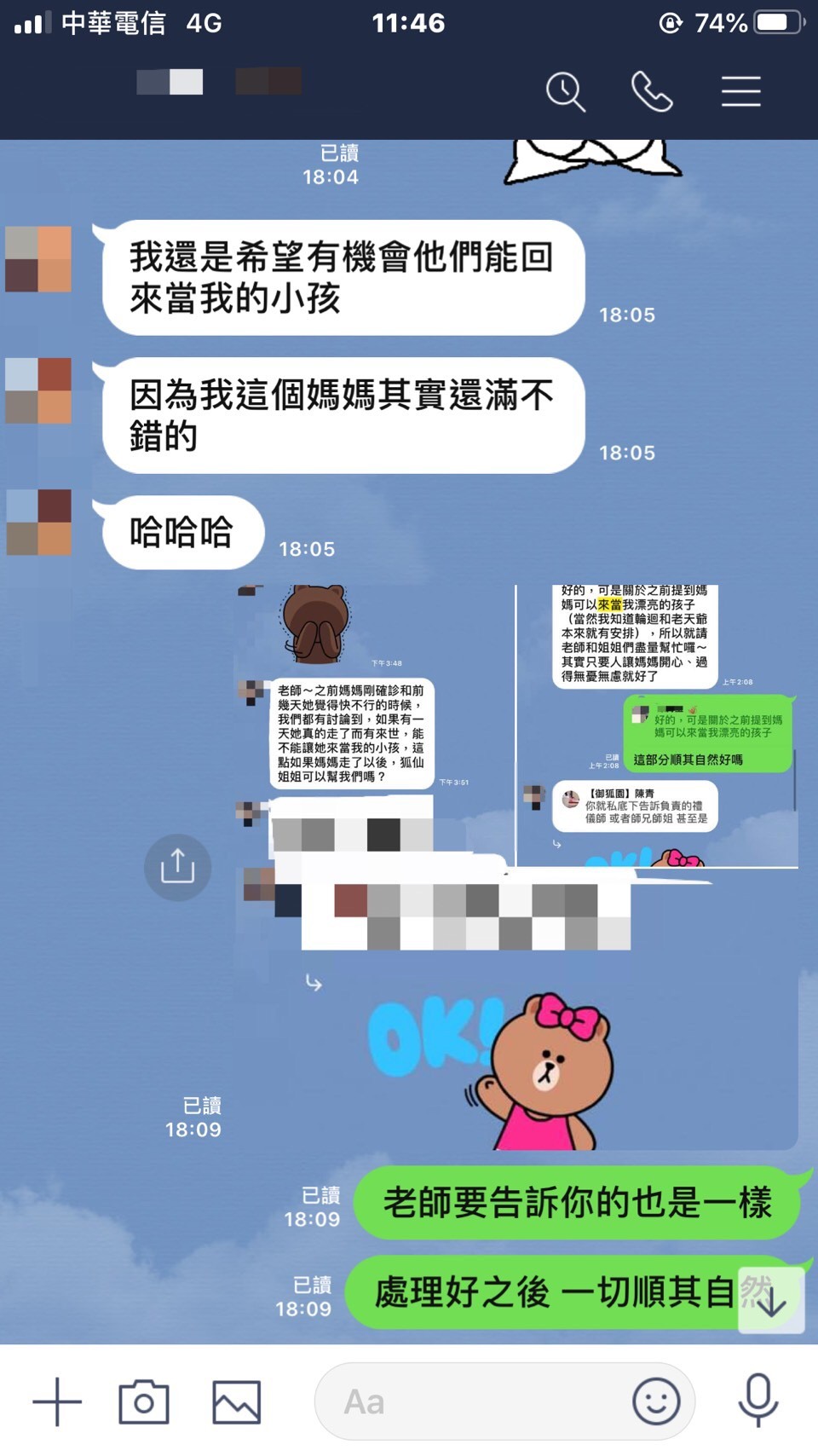Search within this chat
This screenshot has height=1456, width=818.
click(x=566, y=91)
